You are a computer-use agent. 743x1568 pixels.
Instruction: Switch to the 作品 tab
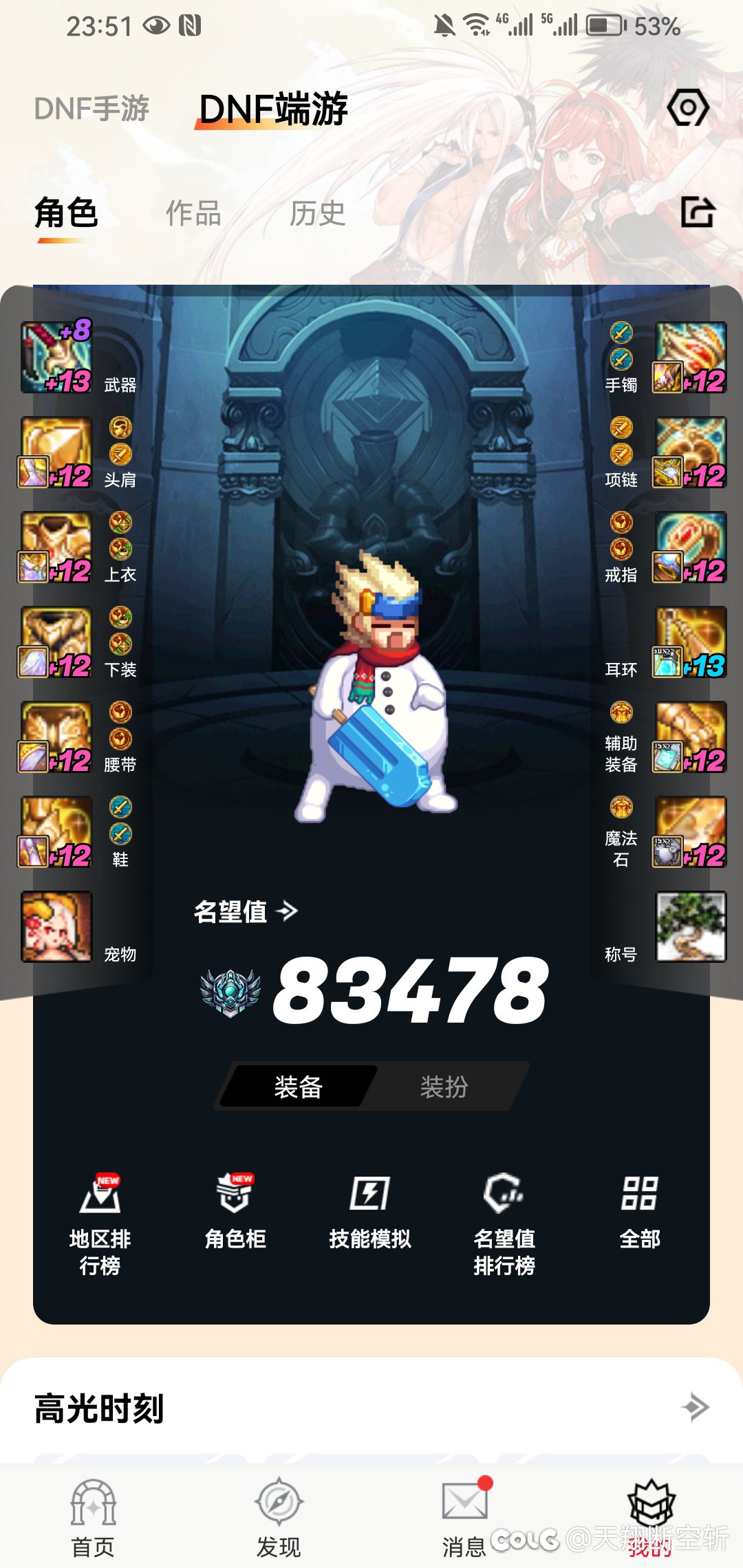point(193,213)
